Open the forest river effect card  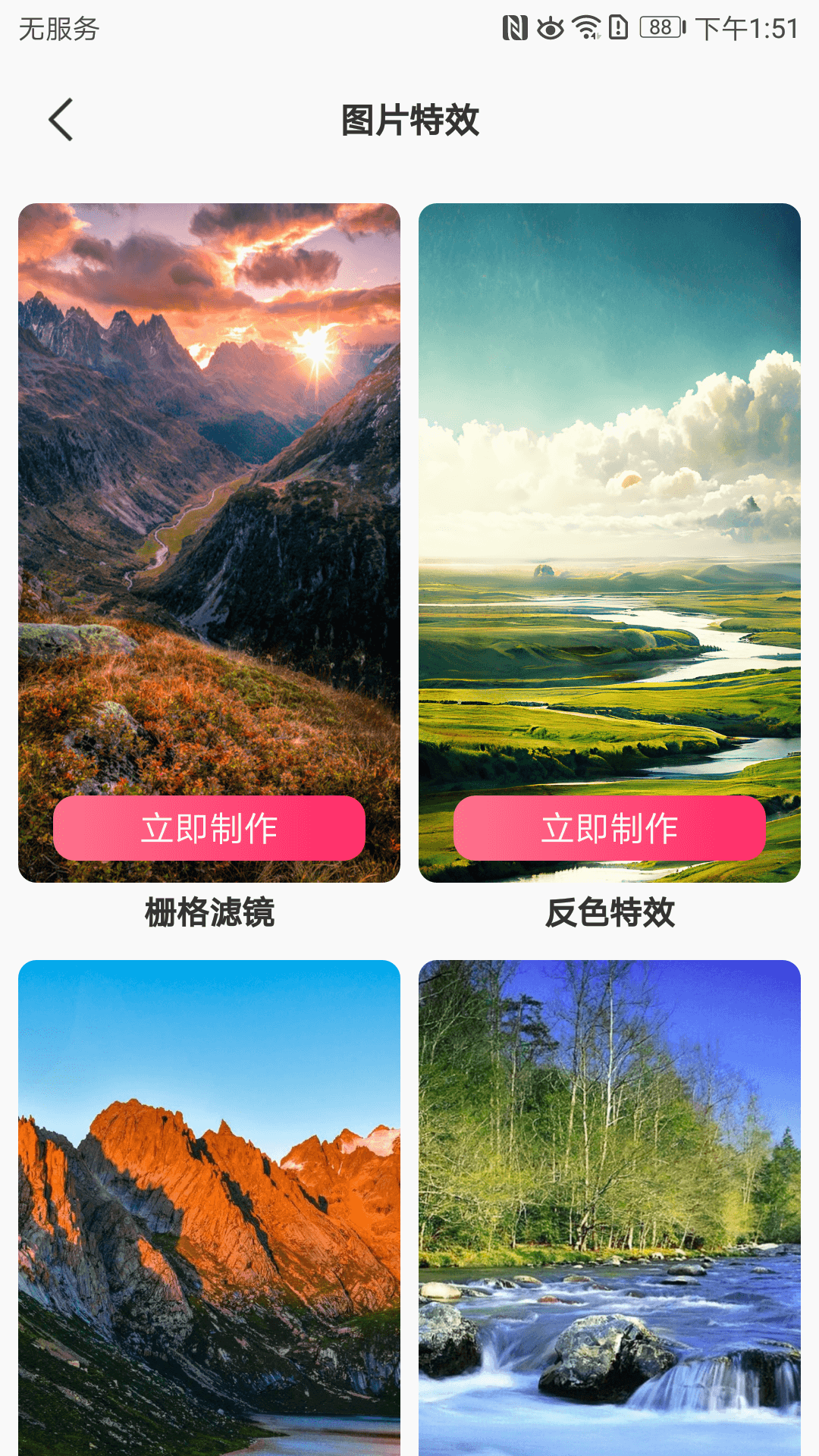pos(609,1213)
